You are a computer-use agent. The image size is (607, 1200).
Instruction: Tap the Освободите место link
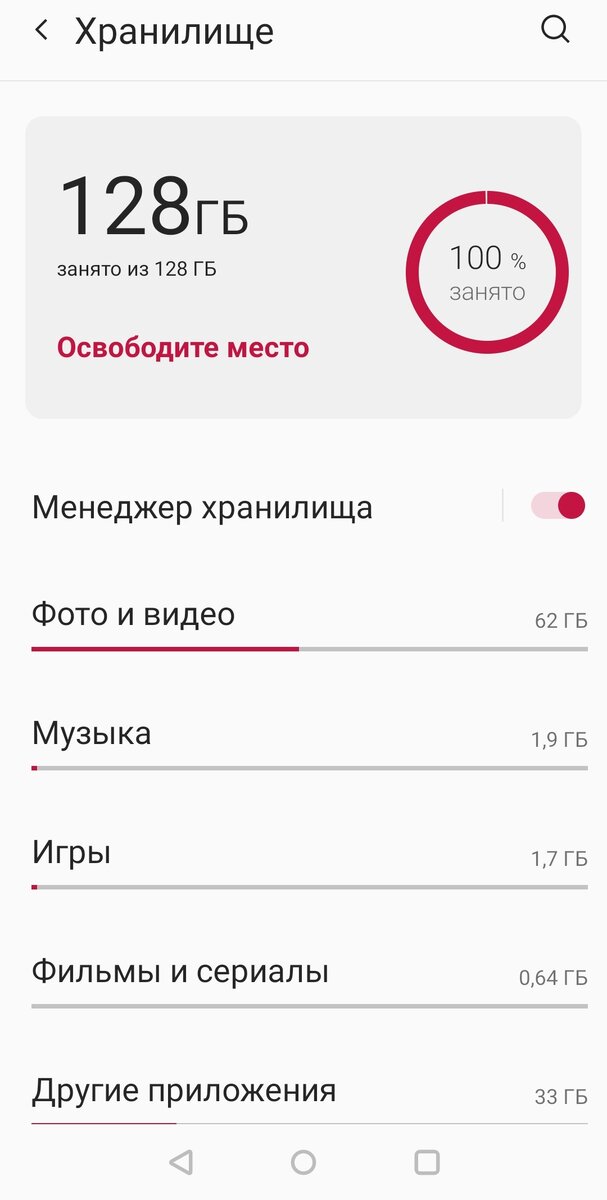(183, 348)
